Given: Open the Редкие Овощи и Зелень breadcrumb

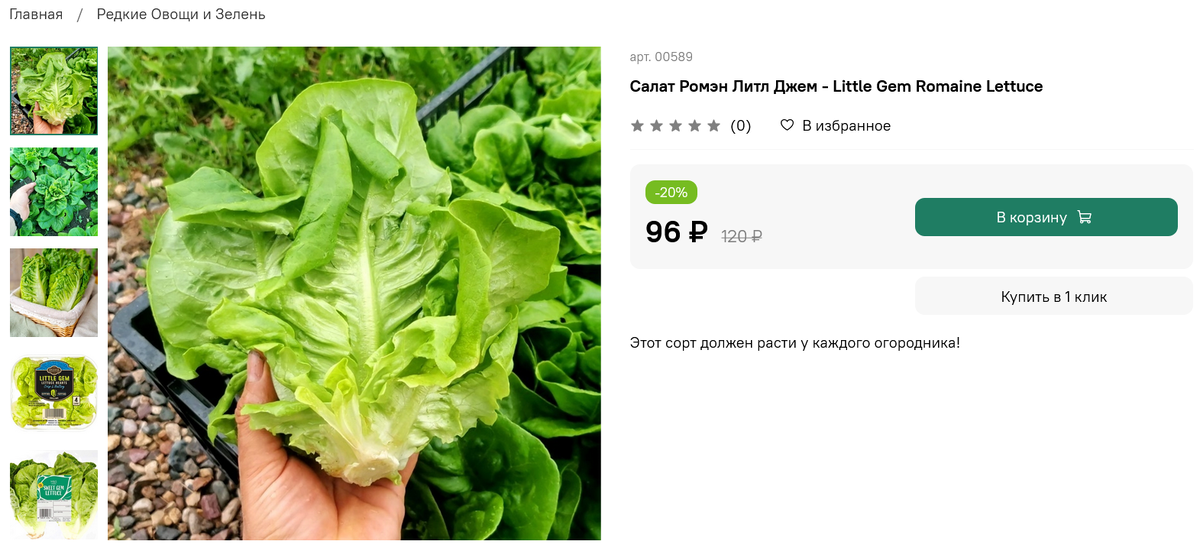Looking at the screenshot, I should tap(181, 15).
